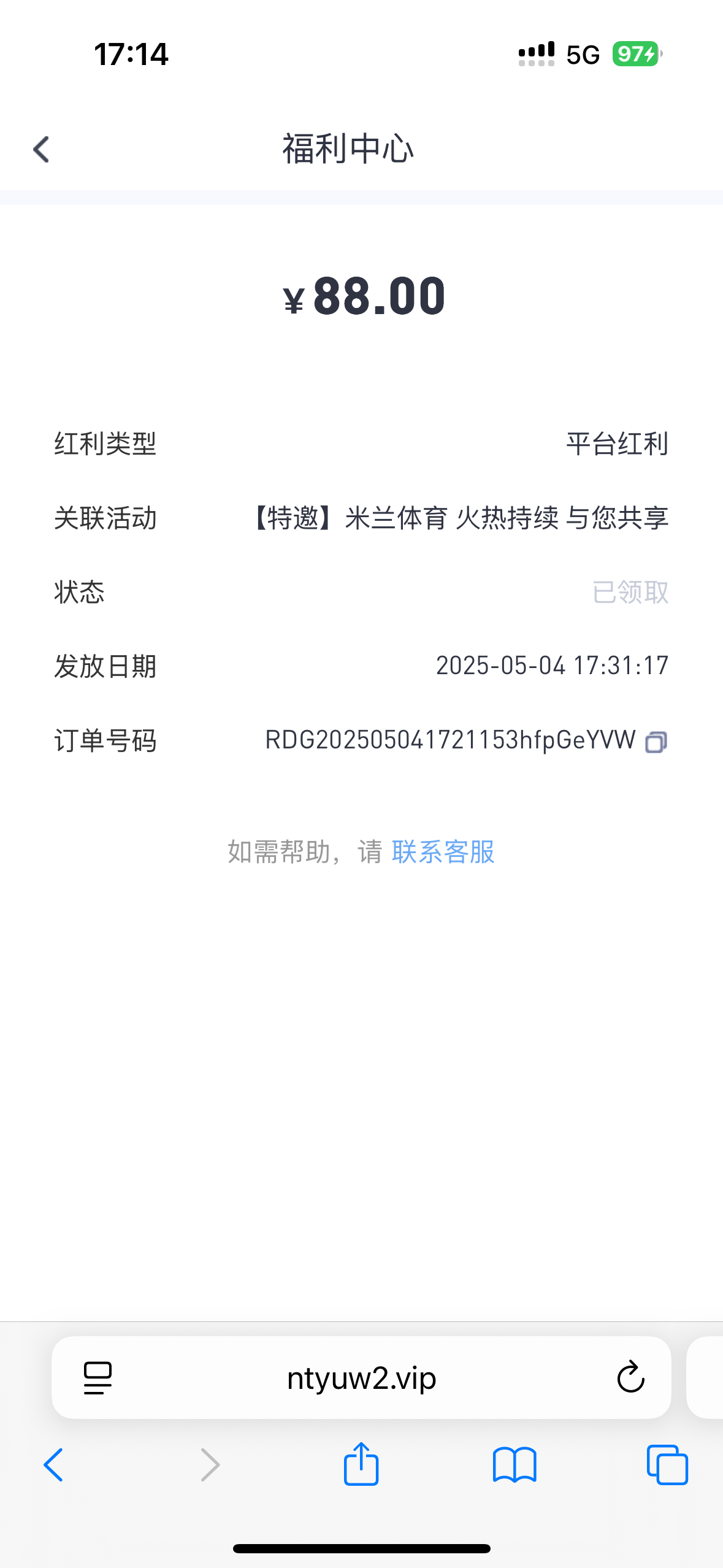723x1568 pixels.
Task: Tap the ntyuw2.vip address bar
Action: [x=361, y=1378]
